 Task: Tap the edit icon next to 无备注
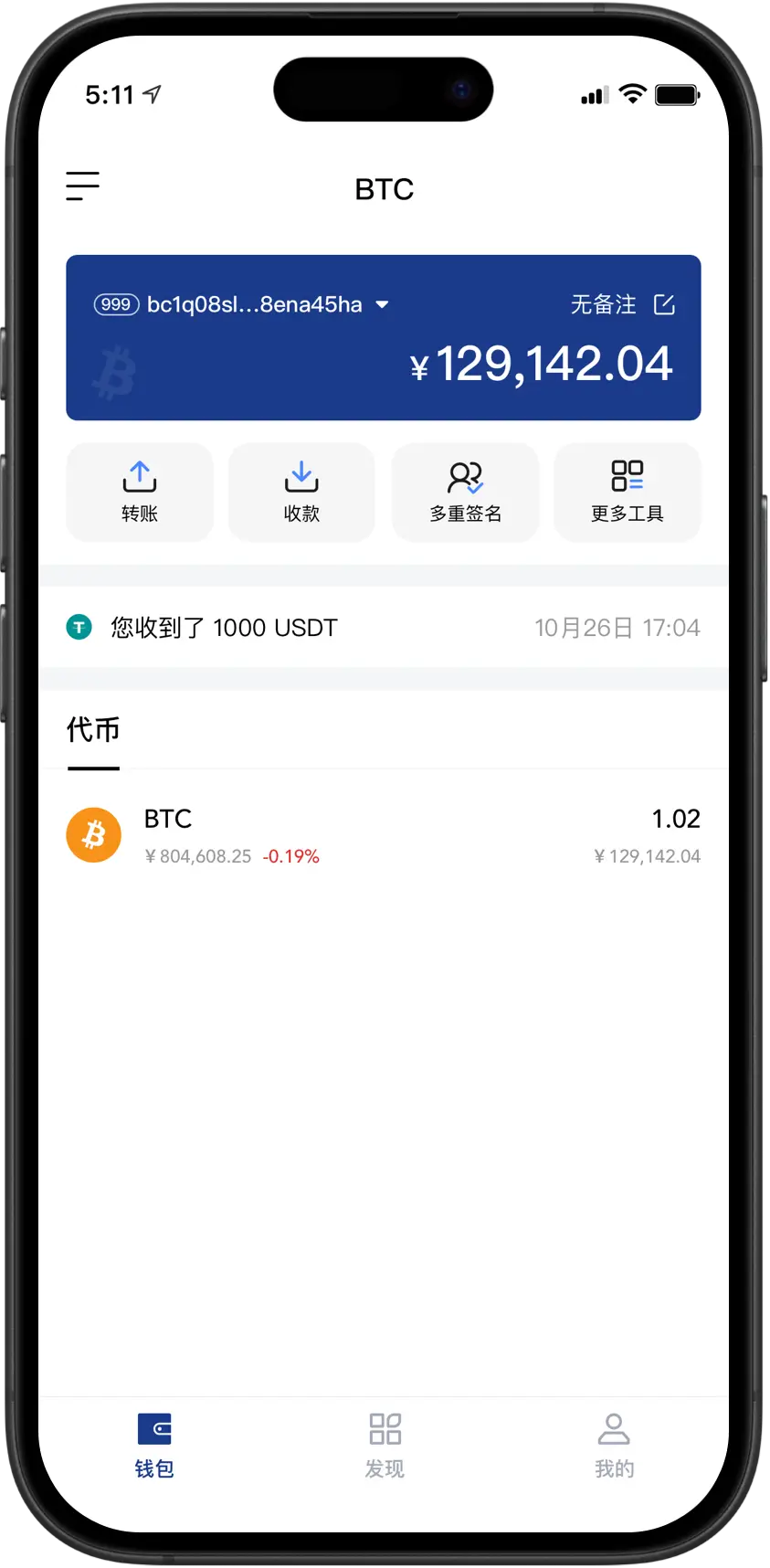[x=665, y=304]
